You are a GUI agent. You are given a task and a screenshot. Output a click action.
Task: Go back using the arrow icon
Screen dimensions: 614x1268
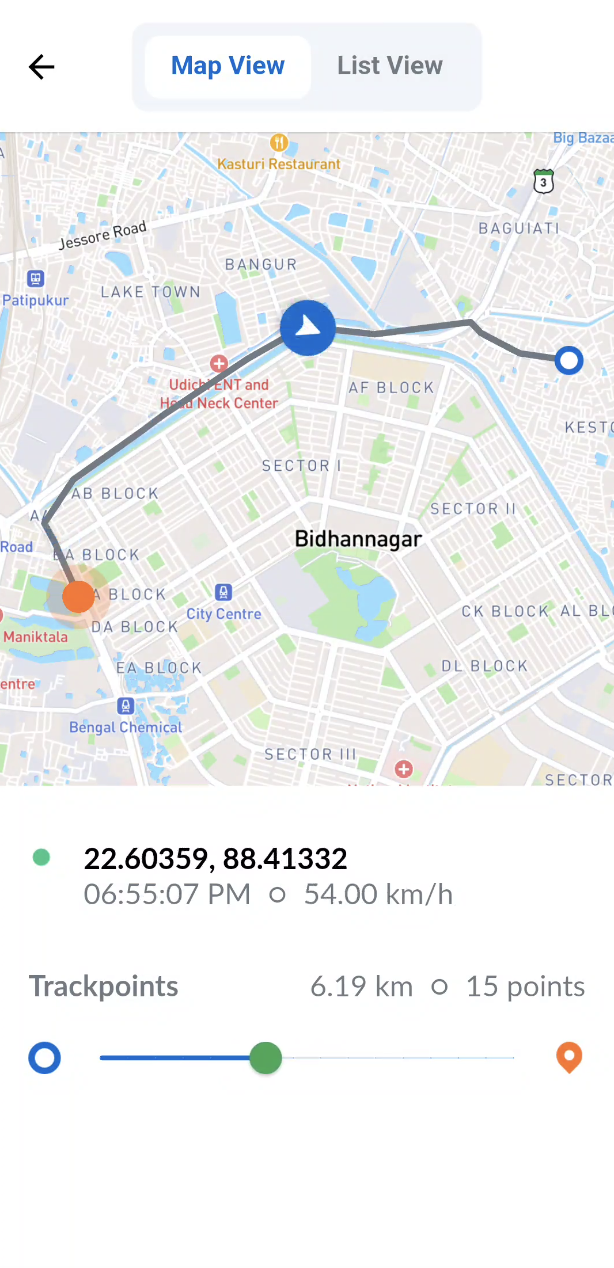click(x=41, y=67)
